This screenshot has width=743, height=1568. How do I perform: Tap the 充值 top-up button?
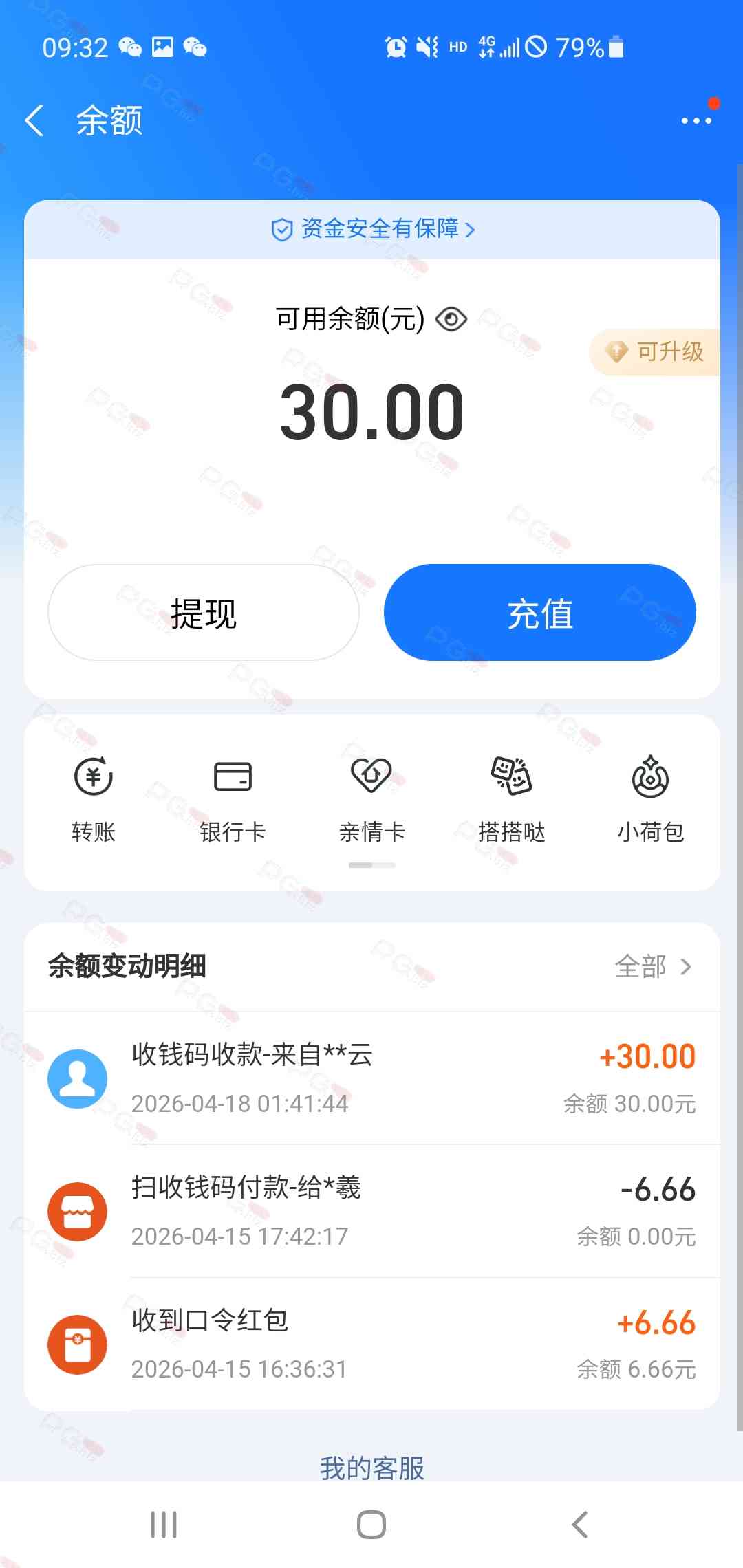540,613
